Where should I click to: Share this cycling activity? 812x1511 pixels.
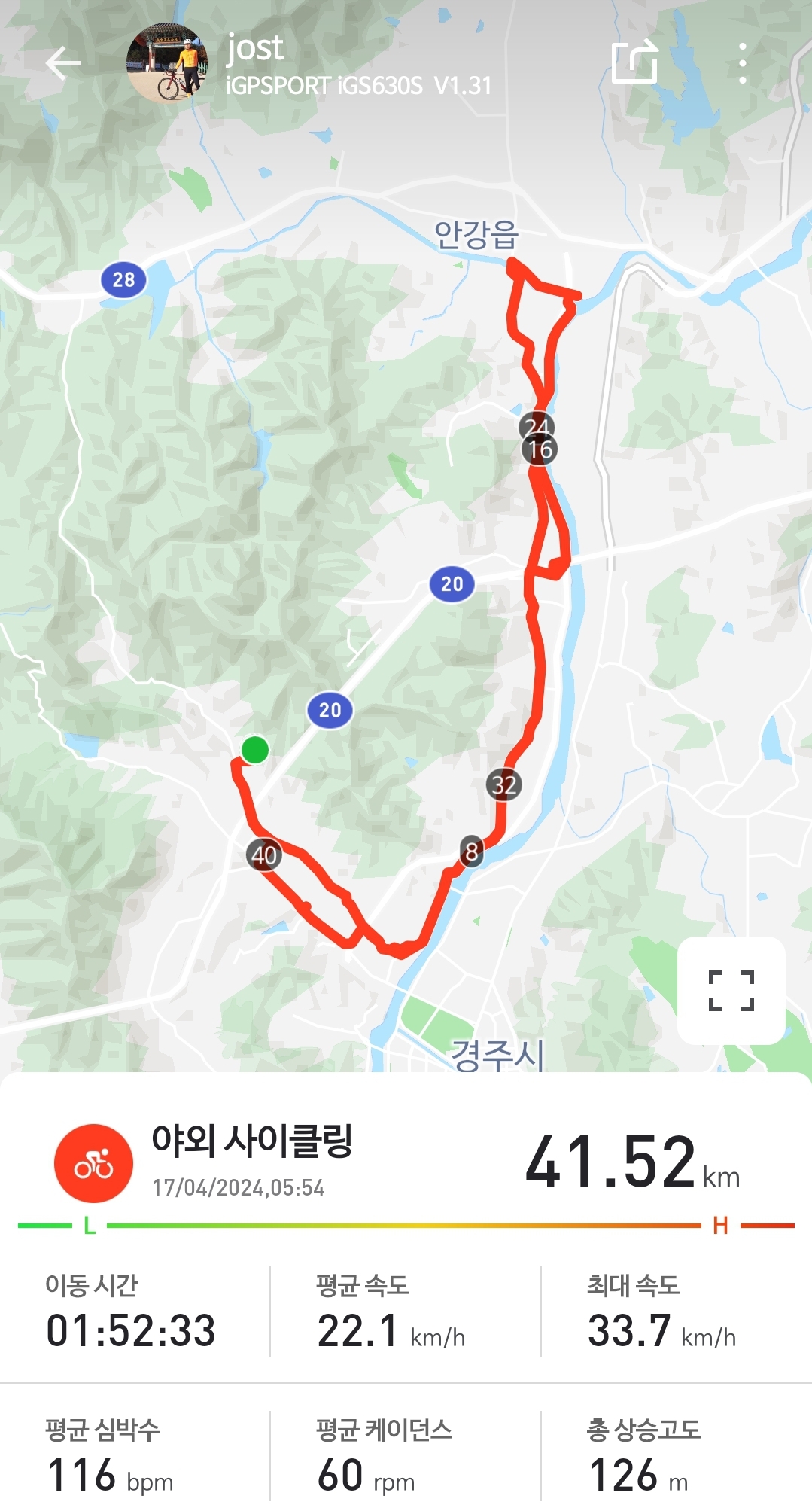[634, 62]
